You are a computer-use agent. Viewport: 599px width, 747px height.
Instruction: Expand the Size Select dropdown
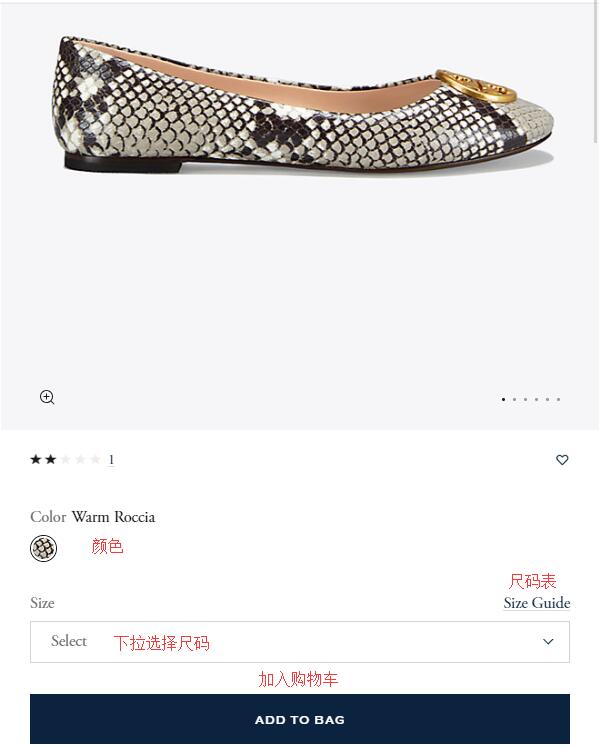tap(300, 642)
